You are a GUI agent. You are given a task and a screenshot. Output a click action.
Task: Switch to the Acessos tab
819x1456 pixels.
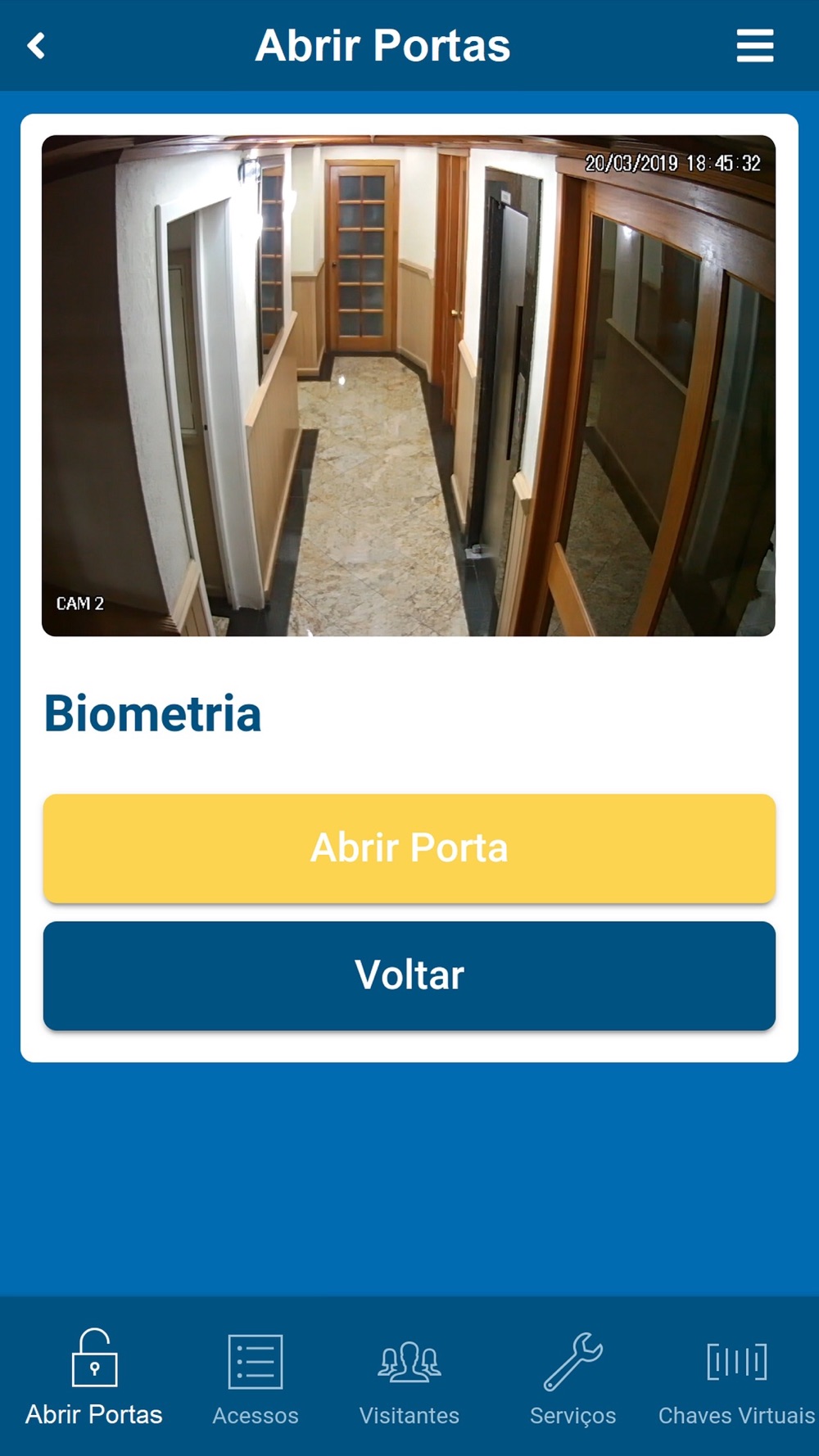pos(256,1381)
